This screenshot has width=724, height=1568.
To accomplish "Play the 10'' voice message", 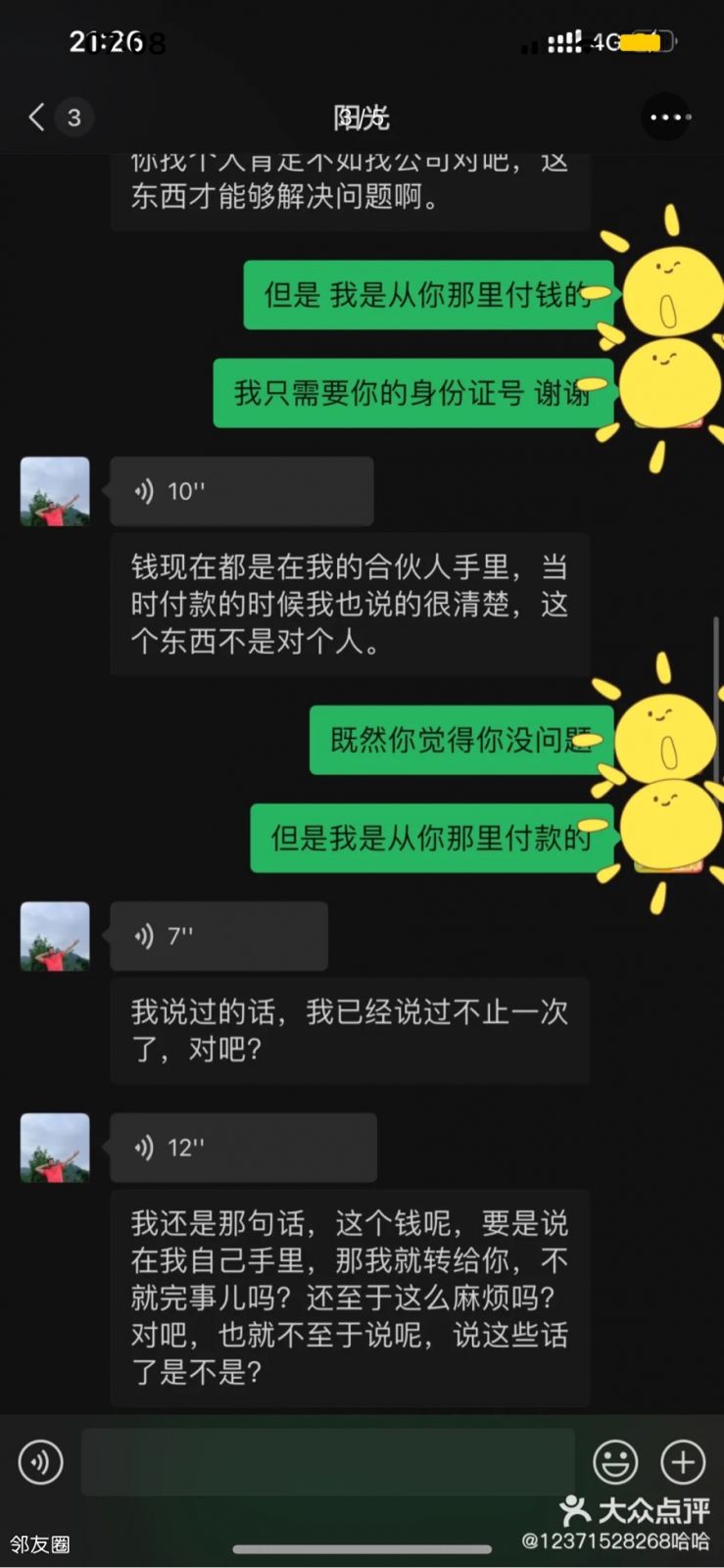I will (241, 491).
